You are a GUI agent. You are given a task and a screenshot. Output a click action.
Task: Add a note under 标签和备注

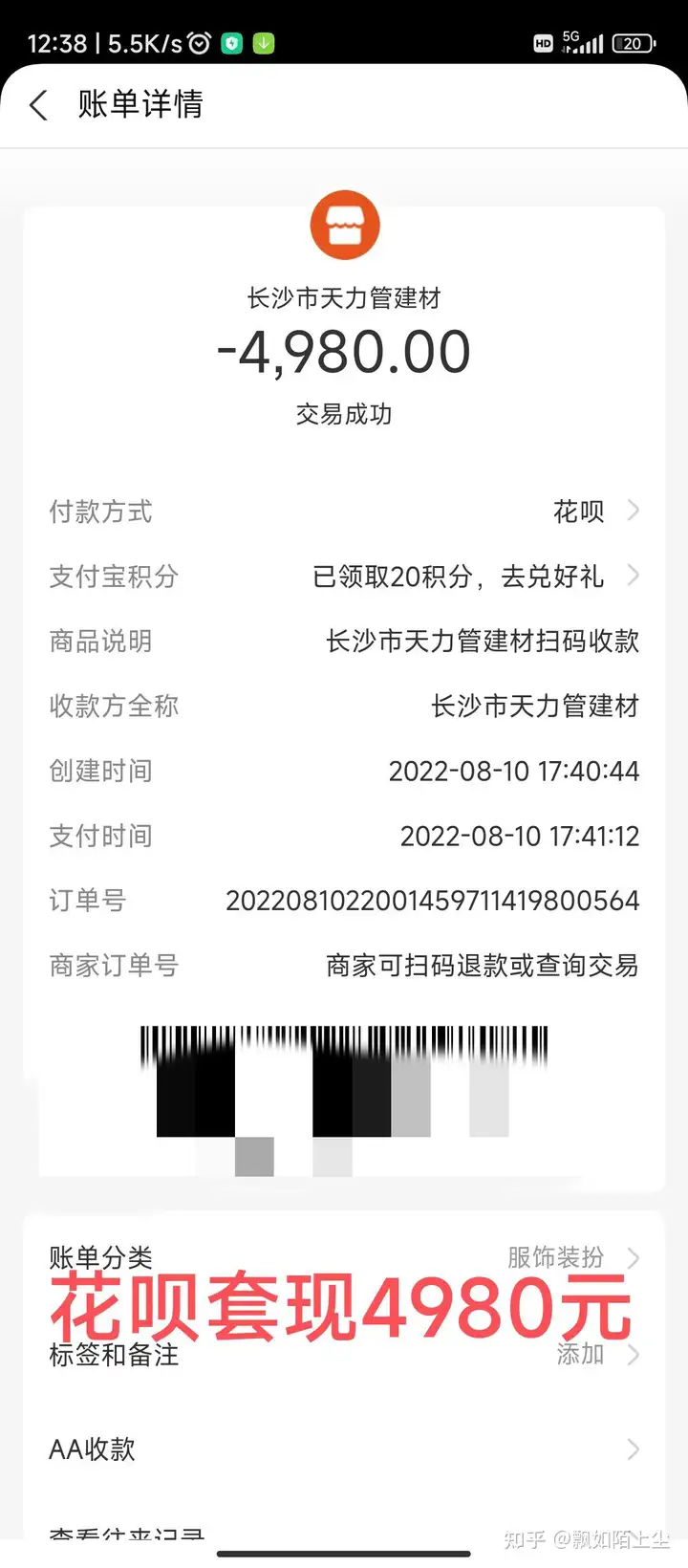(344, 1354)
